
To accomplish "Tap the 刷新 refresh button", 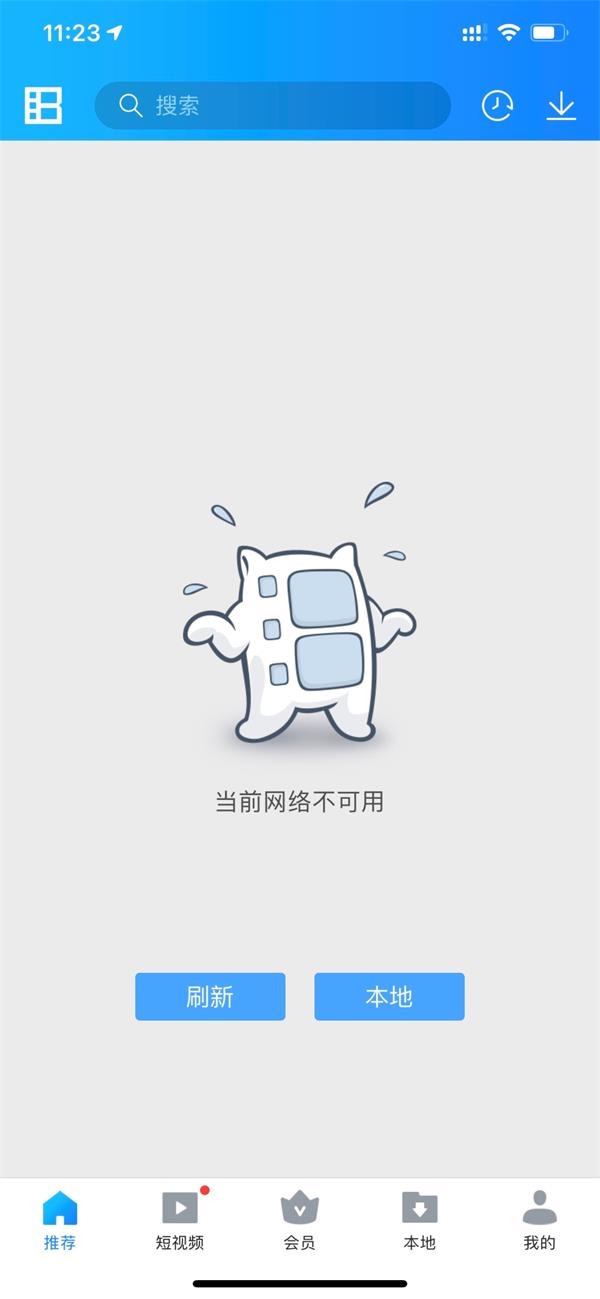I will pyautogui.click(x=210, y=996).
